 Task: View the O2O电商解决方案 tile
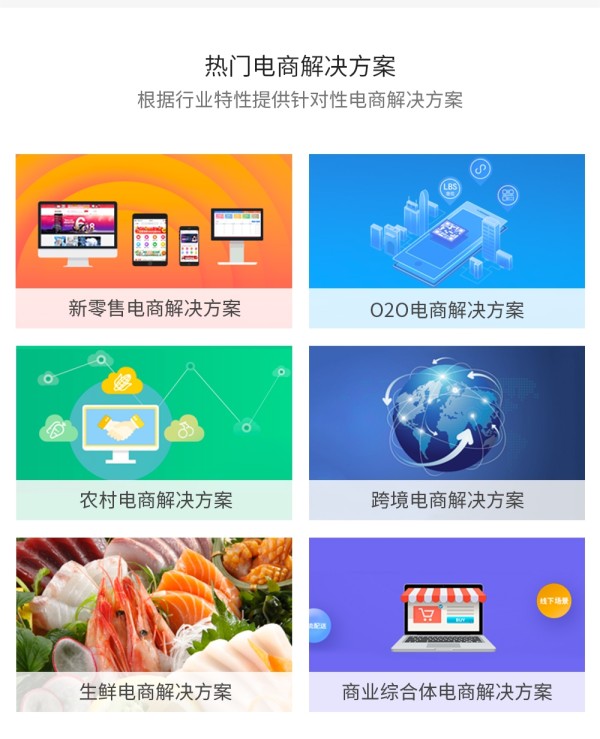[x=446, y=241]
